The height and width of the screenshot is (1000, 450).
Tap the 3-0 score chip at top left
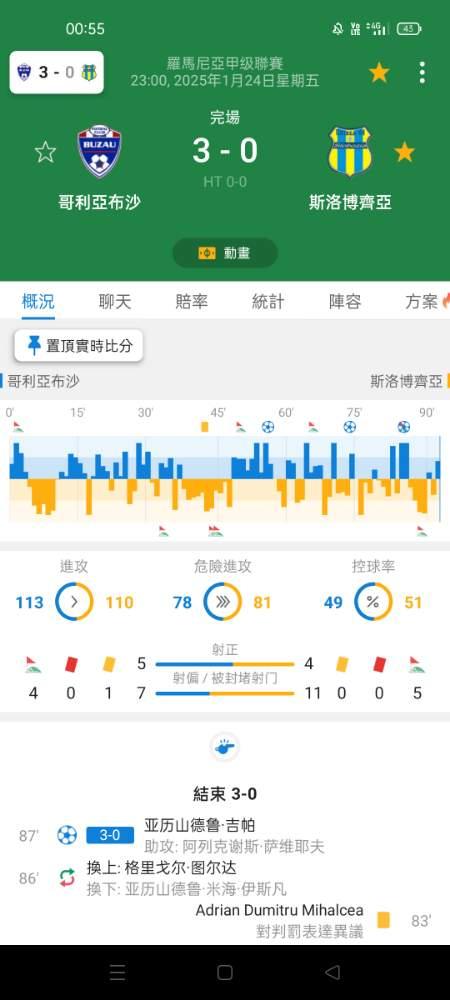(x=57, y=73)
